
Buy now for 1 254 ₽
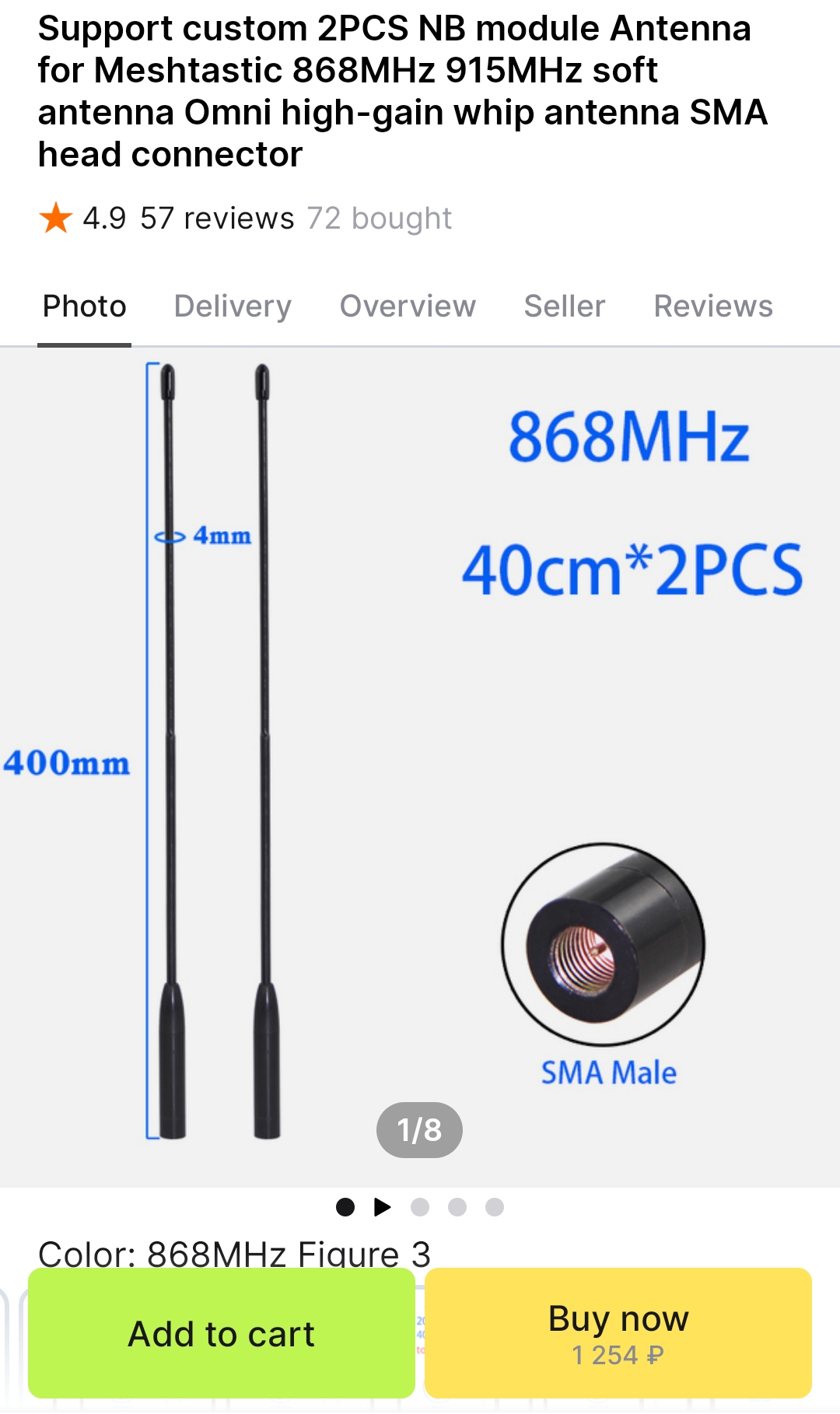[x=618, y=1333]
